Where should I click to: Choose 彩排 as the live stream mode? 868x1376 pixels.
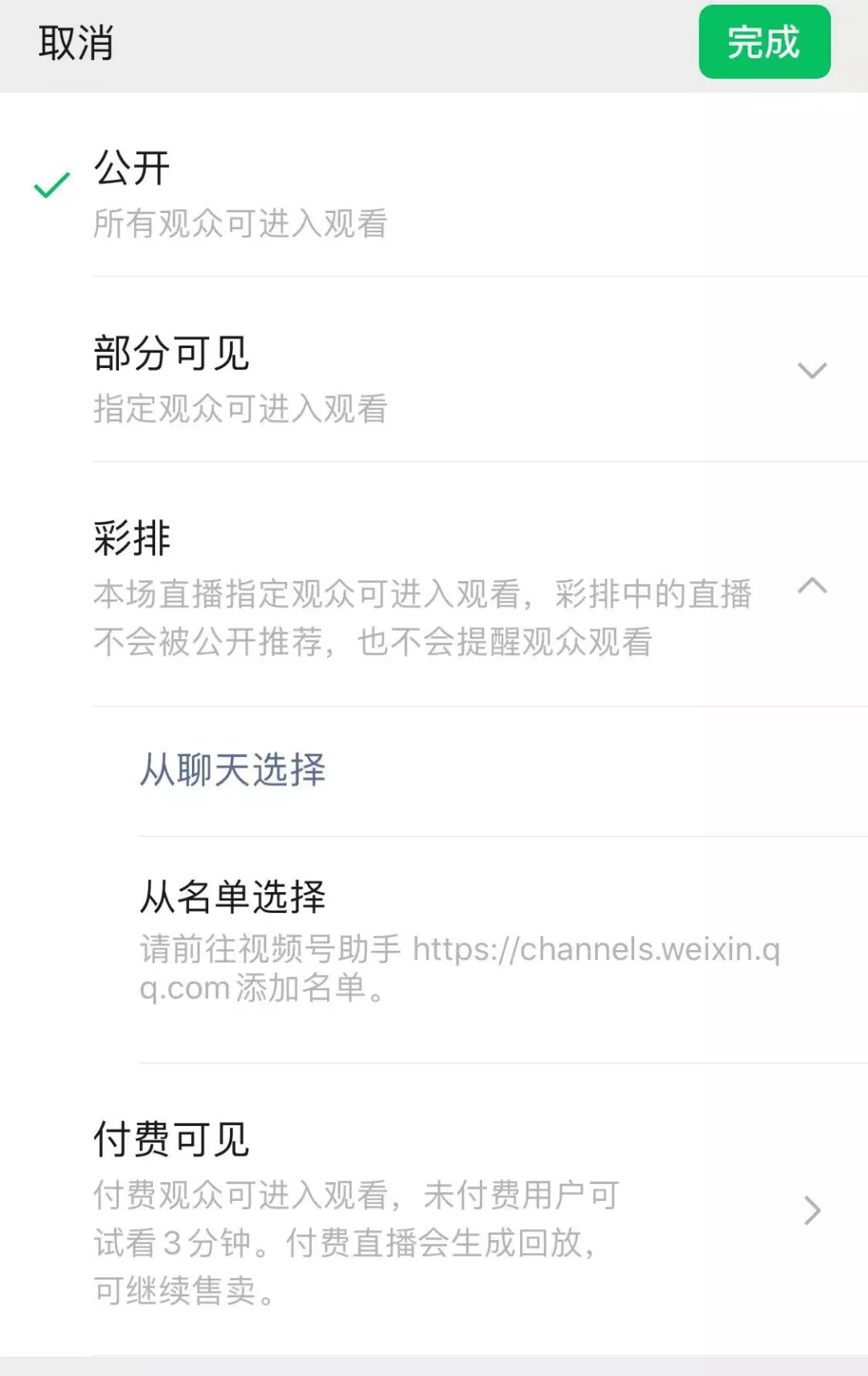133,539
